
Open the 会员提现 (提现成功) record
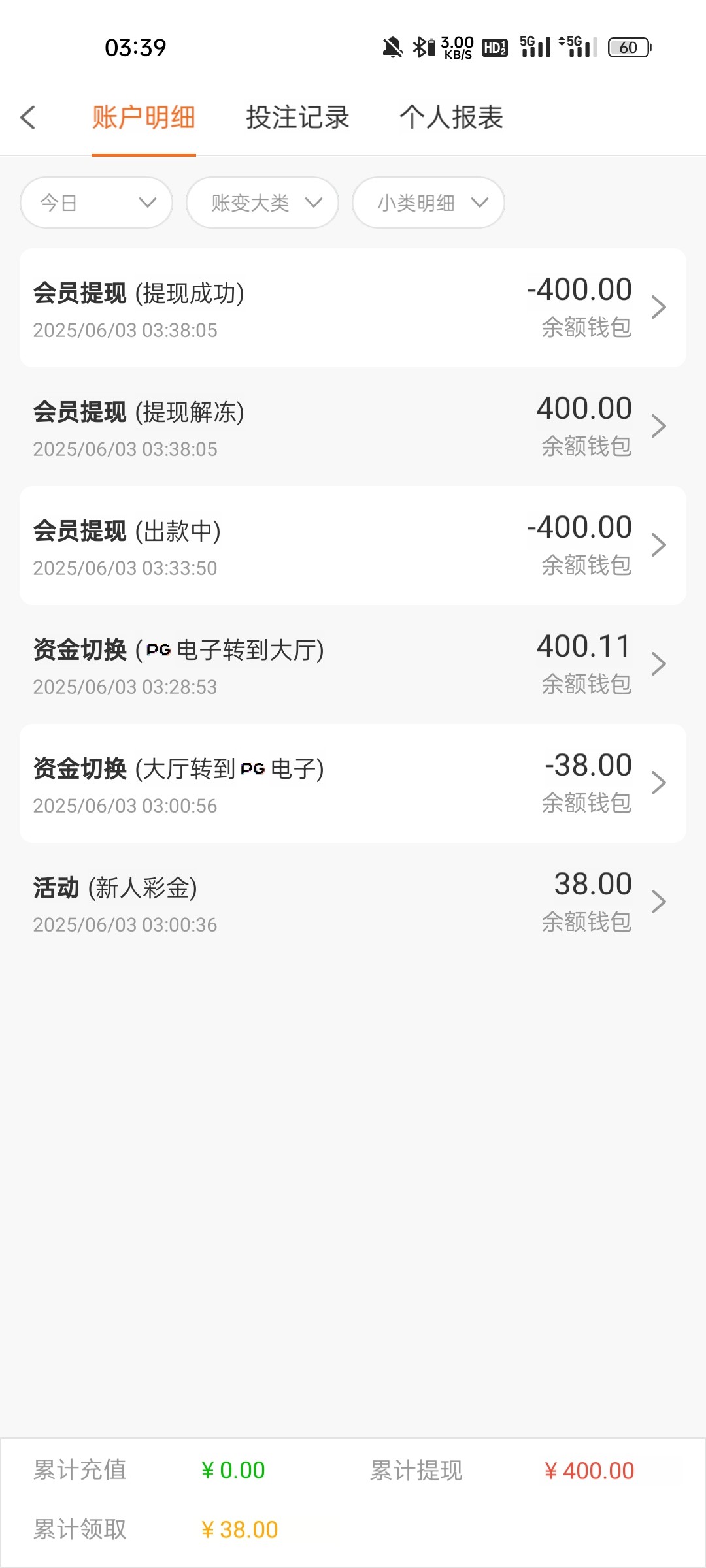coord(353,308)
